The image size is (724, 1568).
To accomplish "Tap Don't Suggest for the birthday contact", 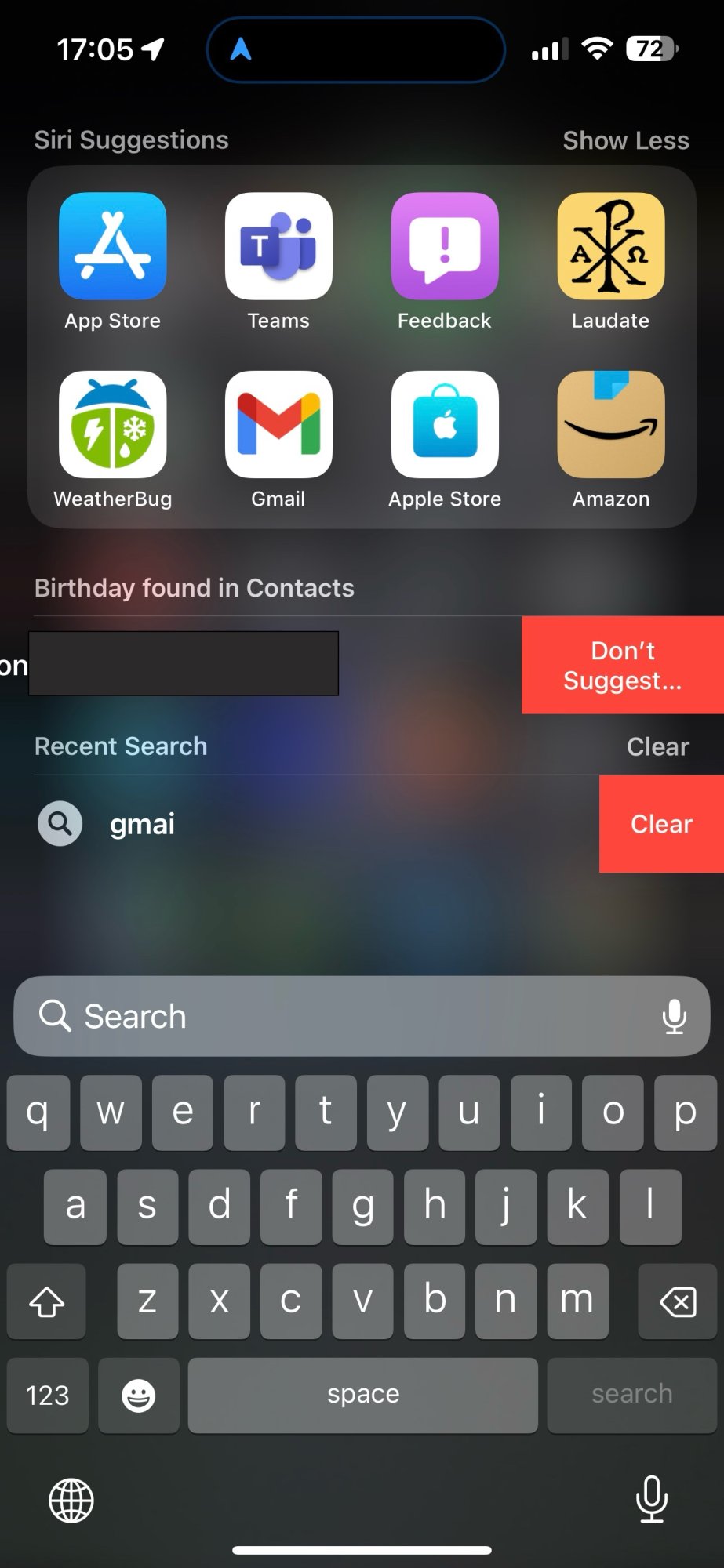I will (623, 665).
